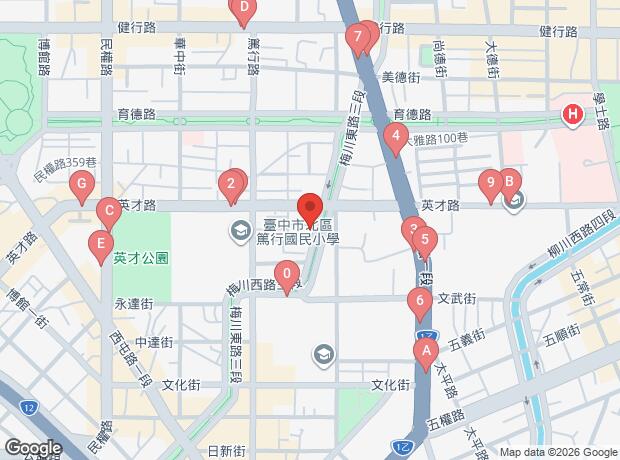Open the 篤行國民小學 school icon
The width and height of the screenshot is (620, 460).
[241, 232]
